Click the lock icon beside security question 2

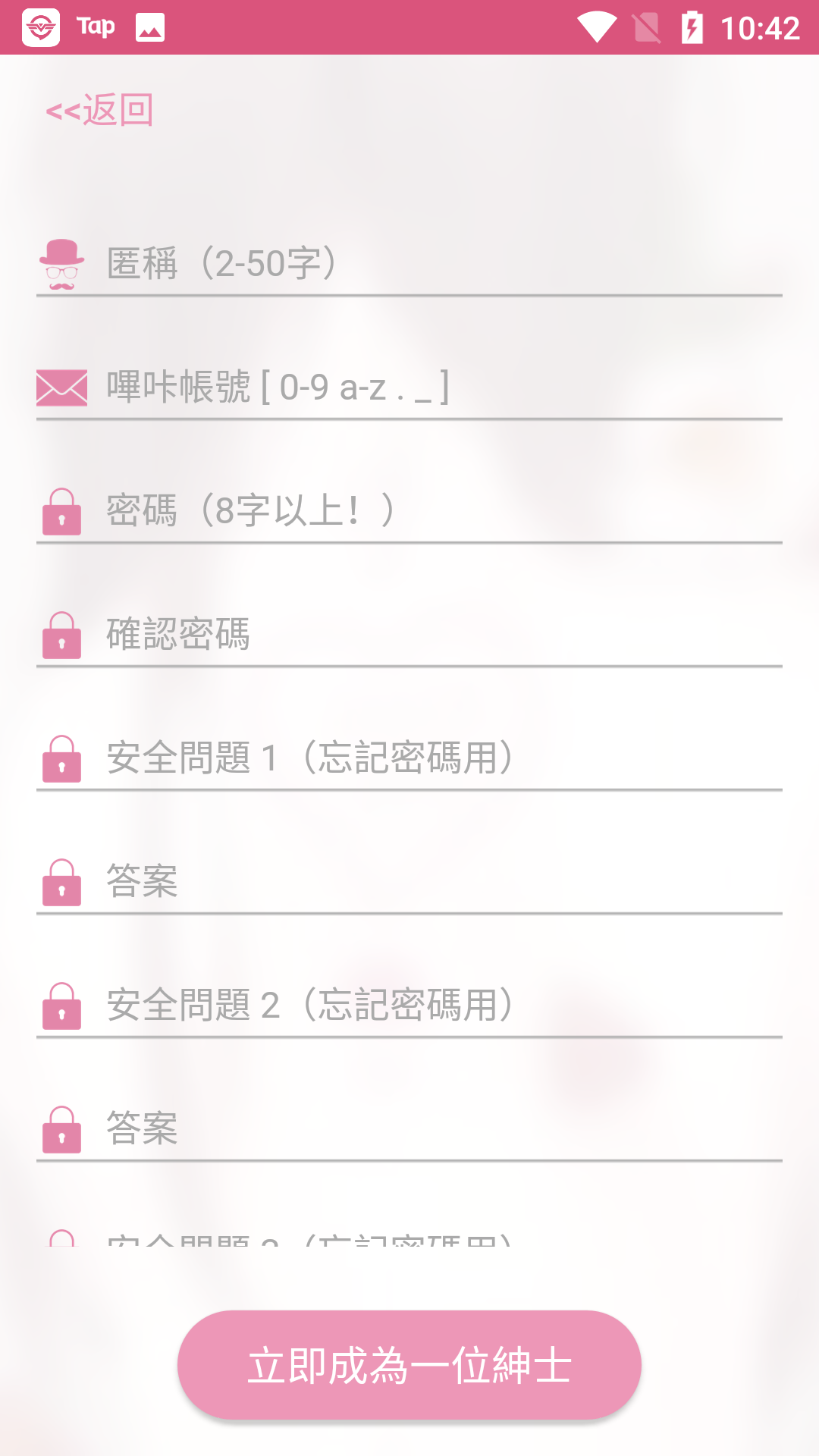[x=61, y=1008]
